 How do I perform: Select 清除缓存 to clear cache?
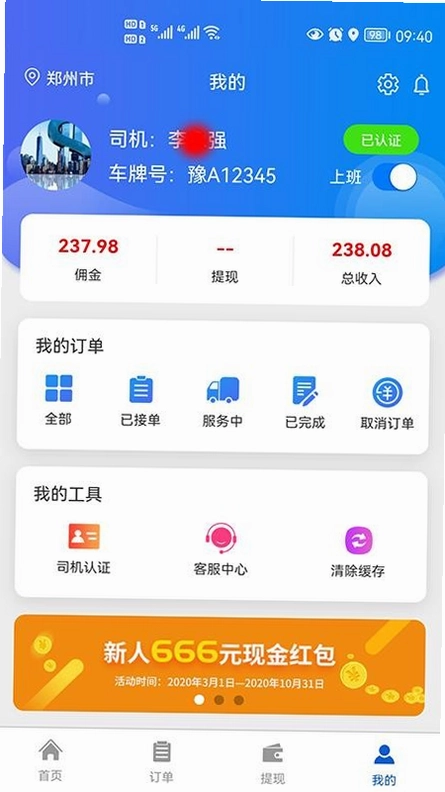(358, 552)
